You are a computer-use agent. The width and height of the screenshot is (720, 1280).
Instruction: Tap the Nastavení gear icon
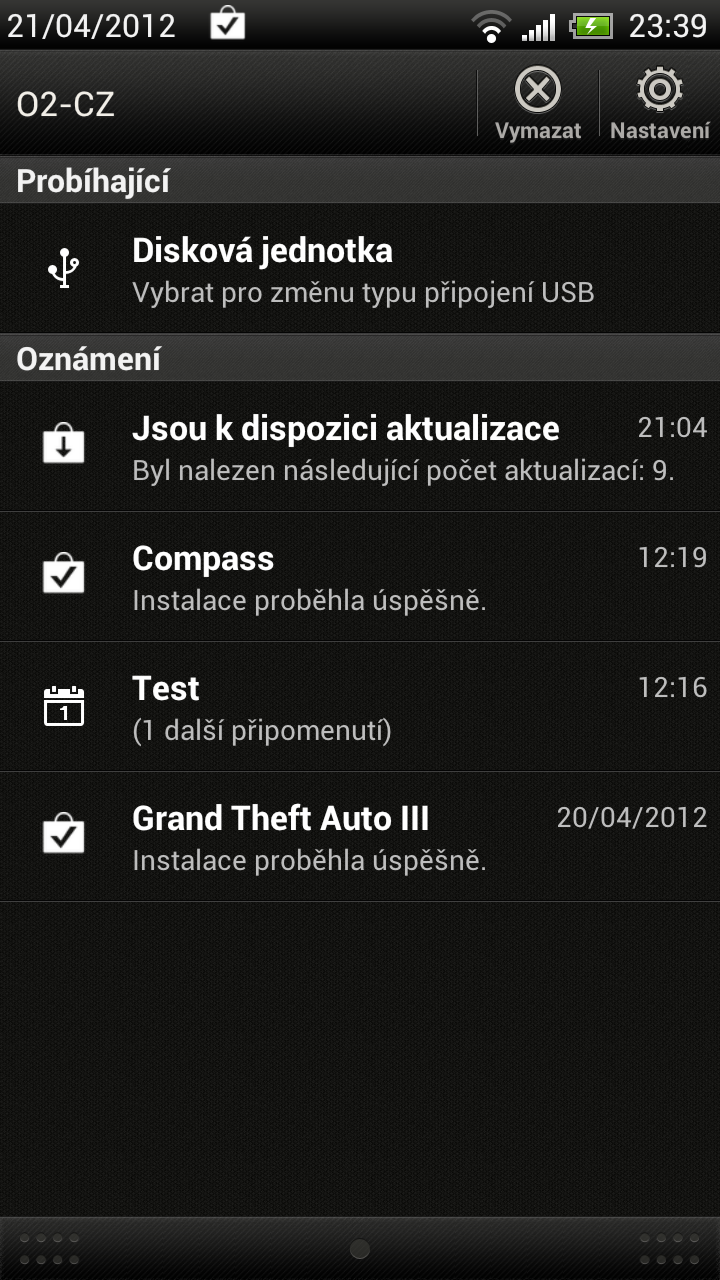660,90
